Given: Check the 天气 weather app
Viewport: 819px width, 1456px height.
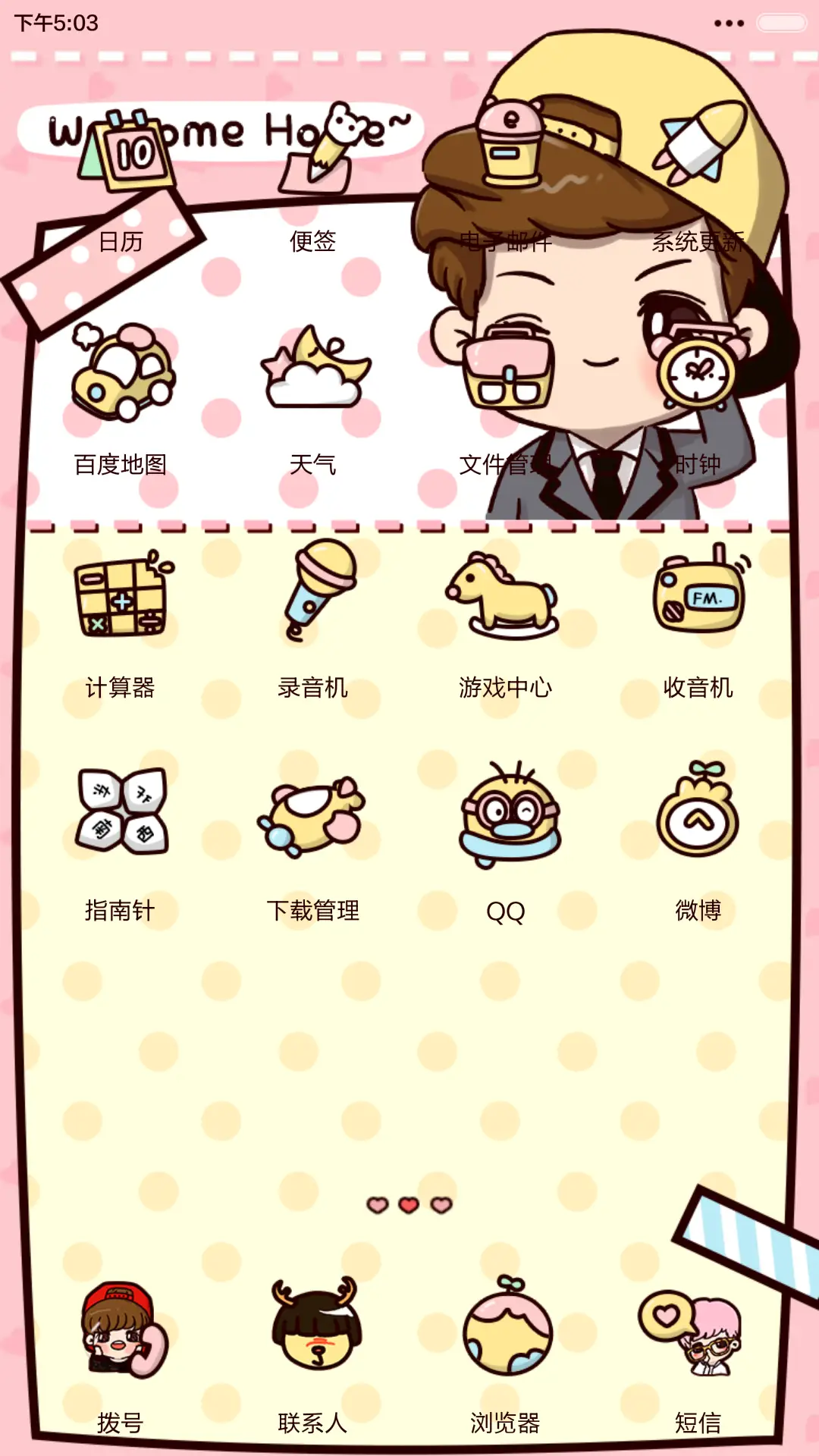Looking at the screenshot, I should click(315, 372).
